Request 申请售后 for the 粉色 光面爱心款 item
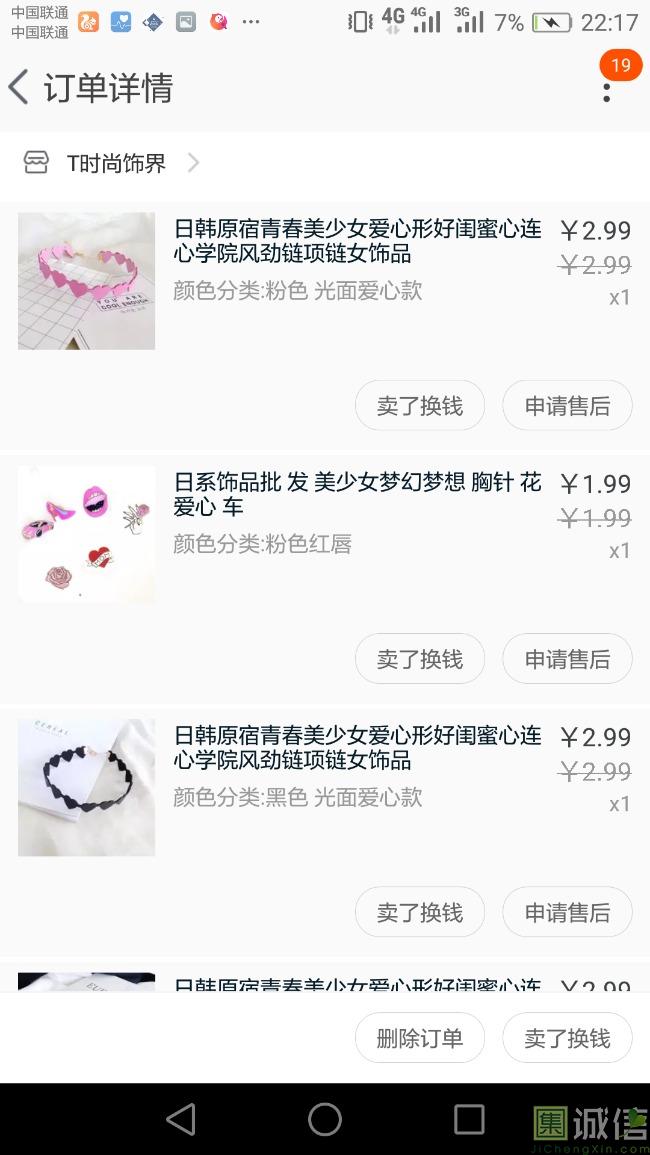650x1155 pixels. (567, 406)
